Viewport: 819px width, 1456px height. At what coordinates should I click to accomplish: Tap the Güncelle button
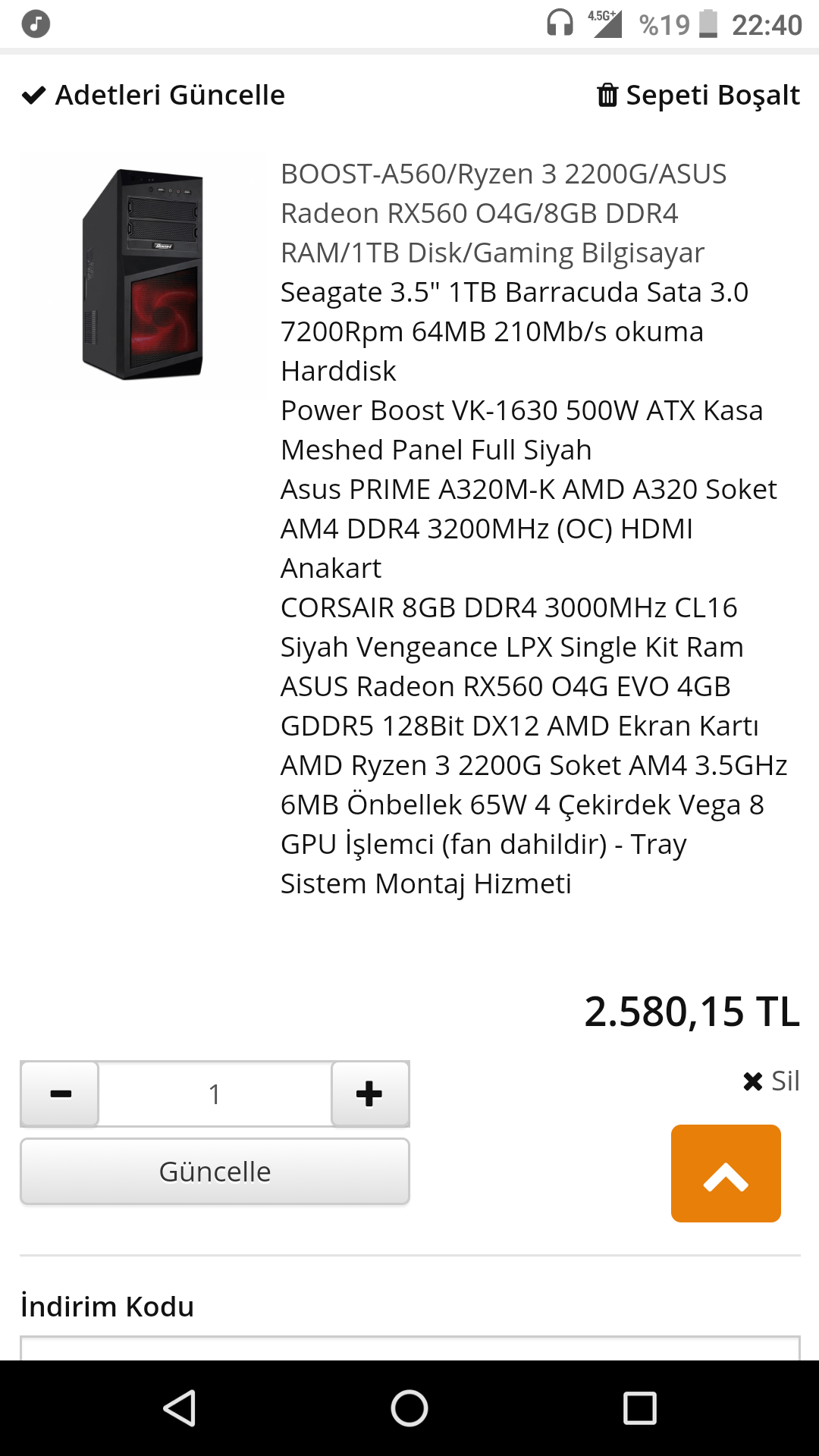coord(215,1171)
